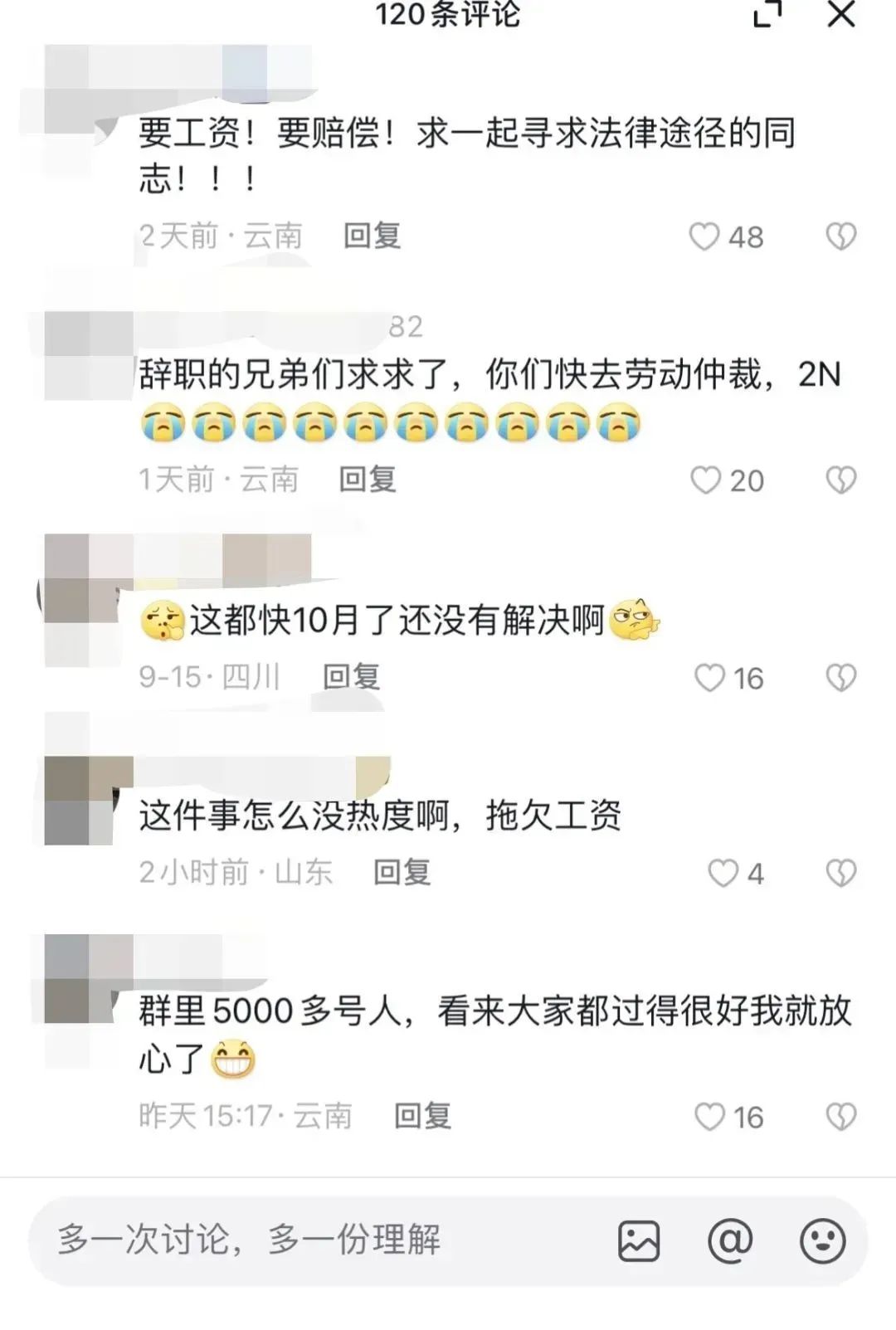Reply to the 要工资 要赔偿 comment
This screenshot has width=896, height=1330.
click(372, 236)
